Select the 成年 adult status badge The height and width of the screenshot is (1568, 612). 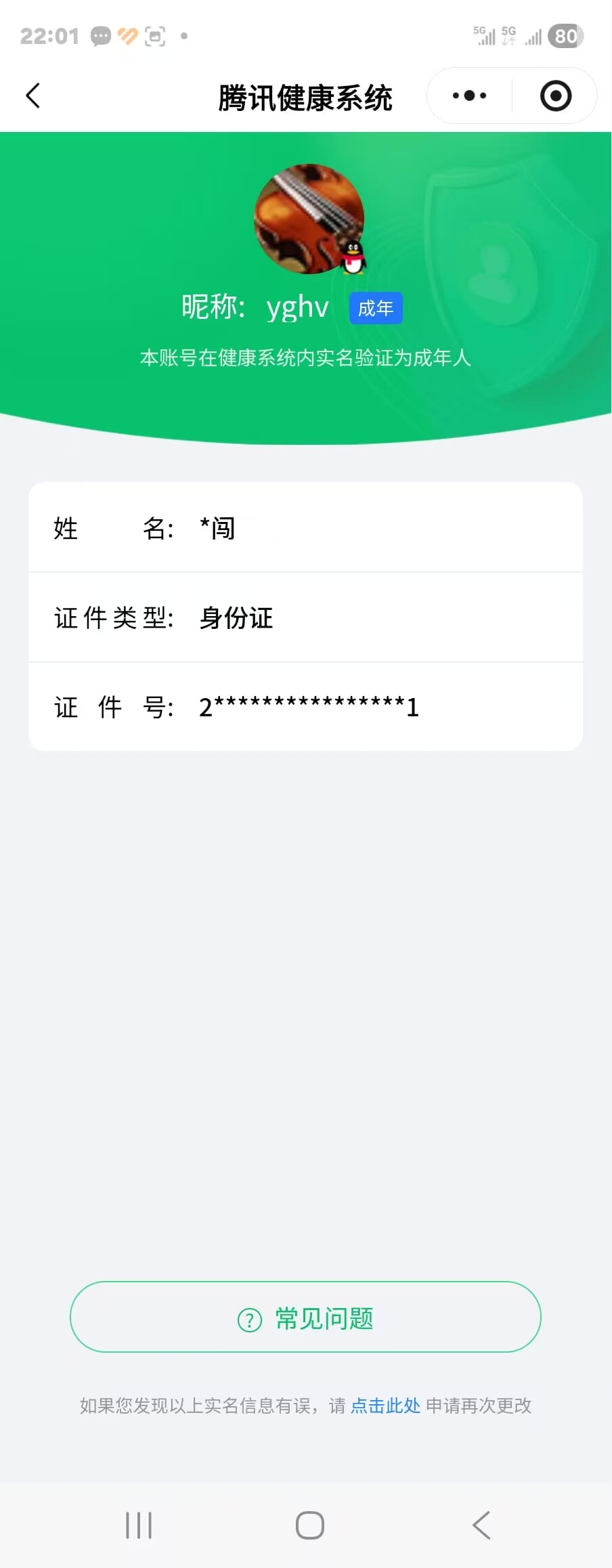pos(376,307)
